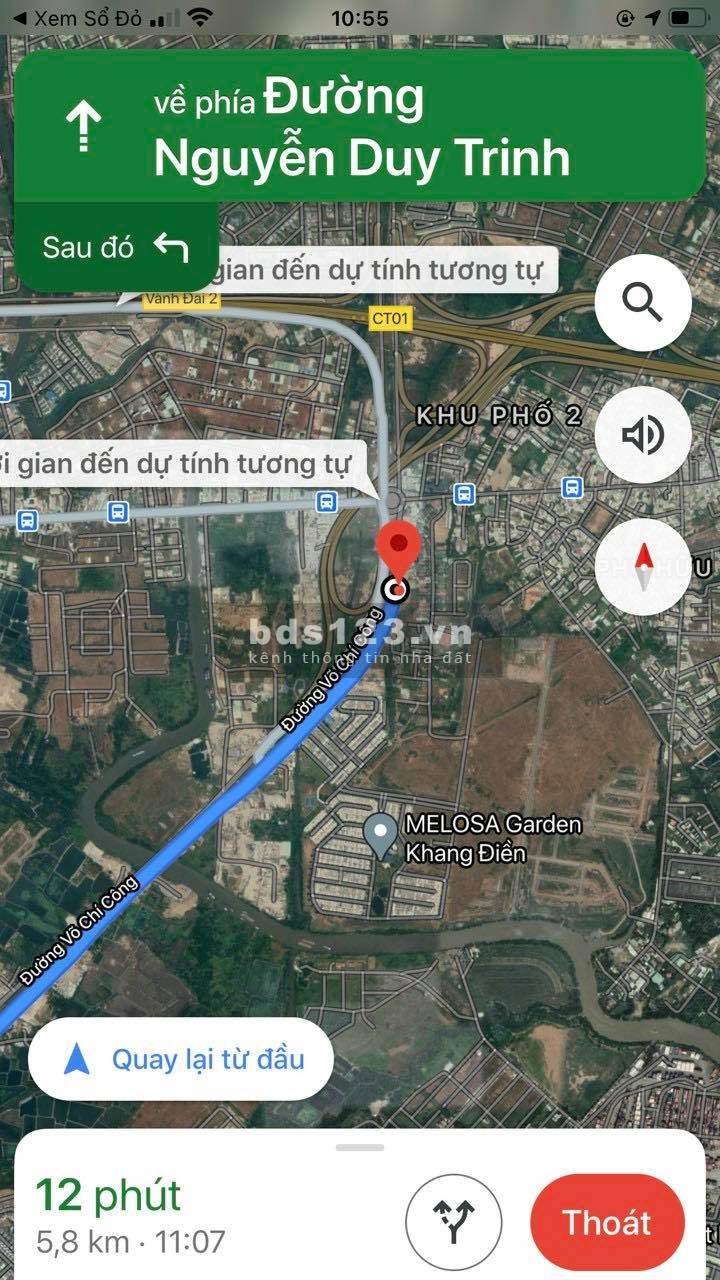Image resolution: width=720 pixels, height=1280 pixels.
Task: Tap the search magnifier button
Action: [643, 302]
